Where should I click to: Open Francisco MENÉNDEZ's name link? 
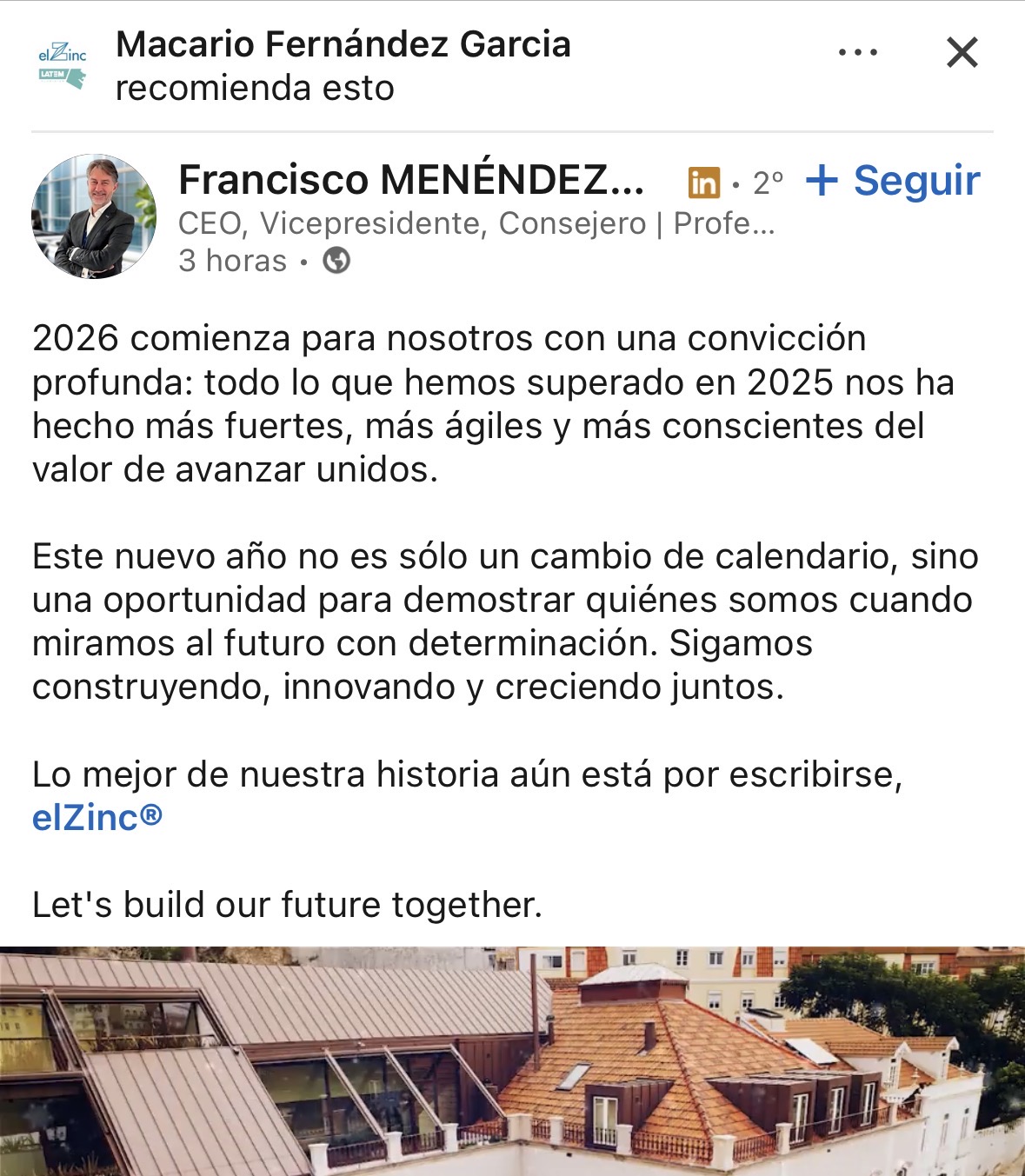(411, 181)
